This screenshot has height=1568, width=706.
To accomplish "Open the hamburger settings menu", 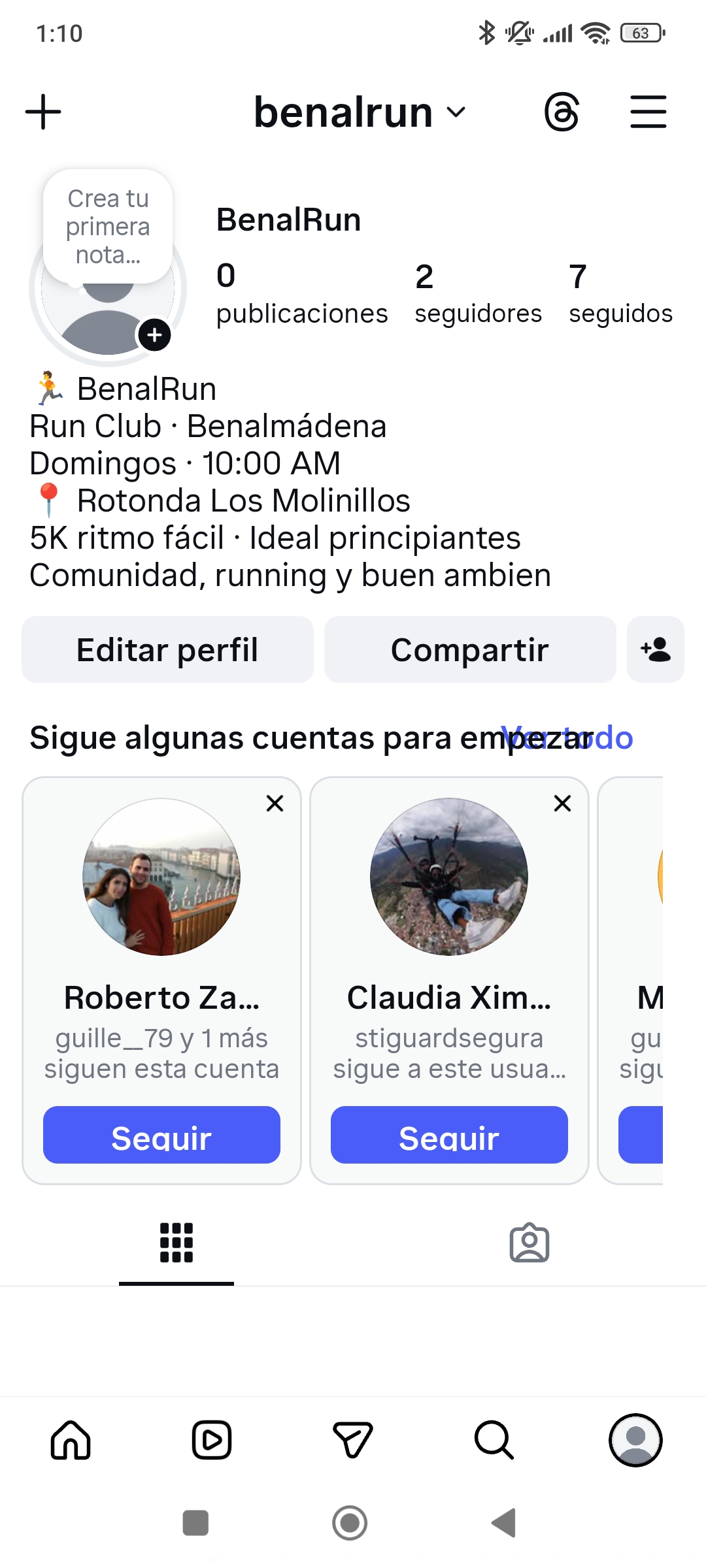I will click(648, 111).
